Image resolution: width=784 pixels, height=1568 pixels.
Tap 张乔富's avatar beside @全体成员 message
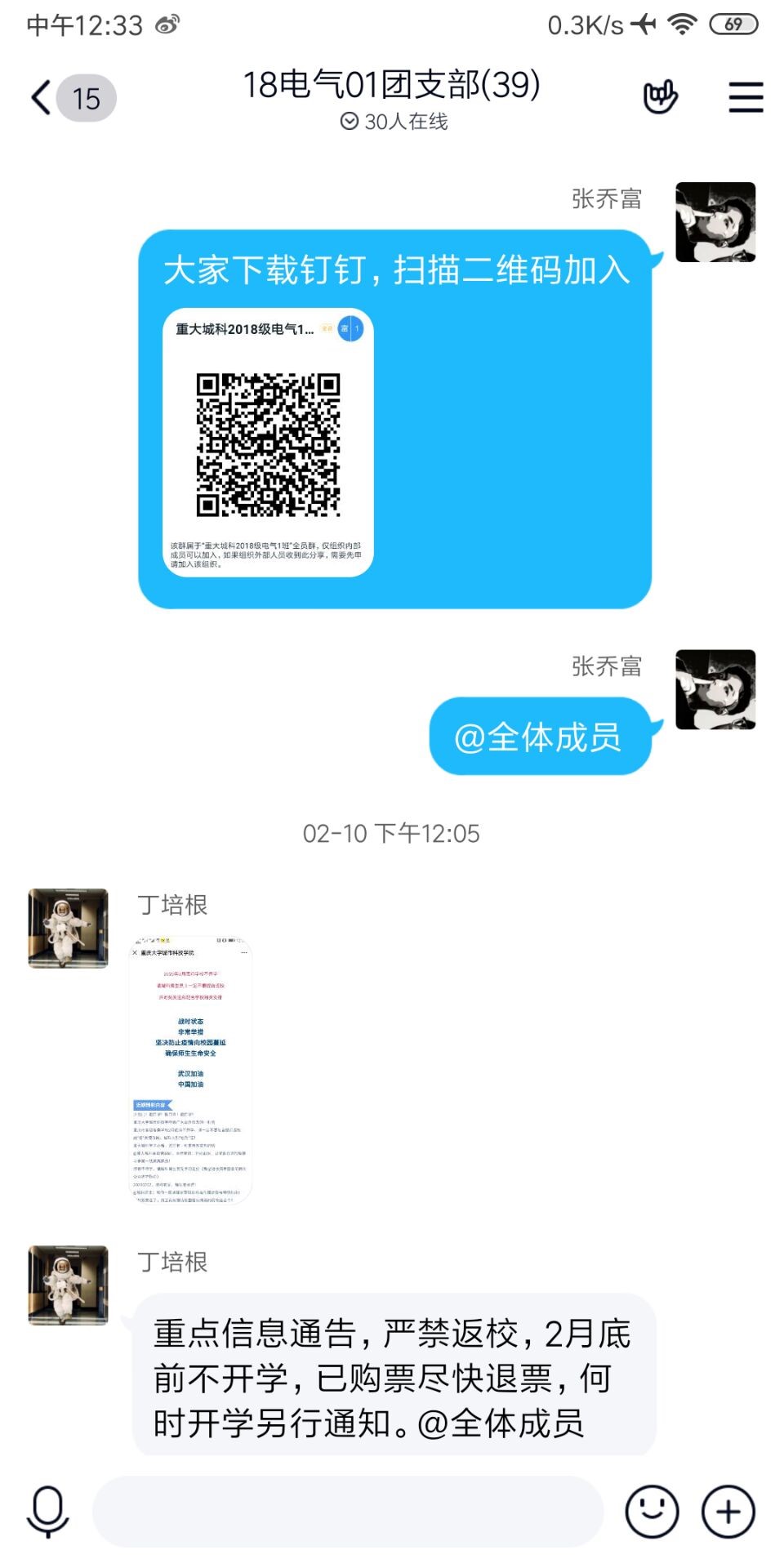(x=715, y=689)
